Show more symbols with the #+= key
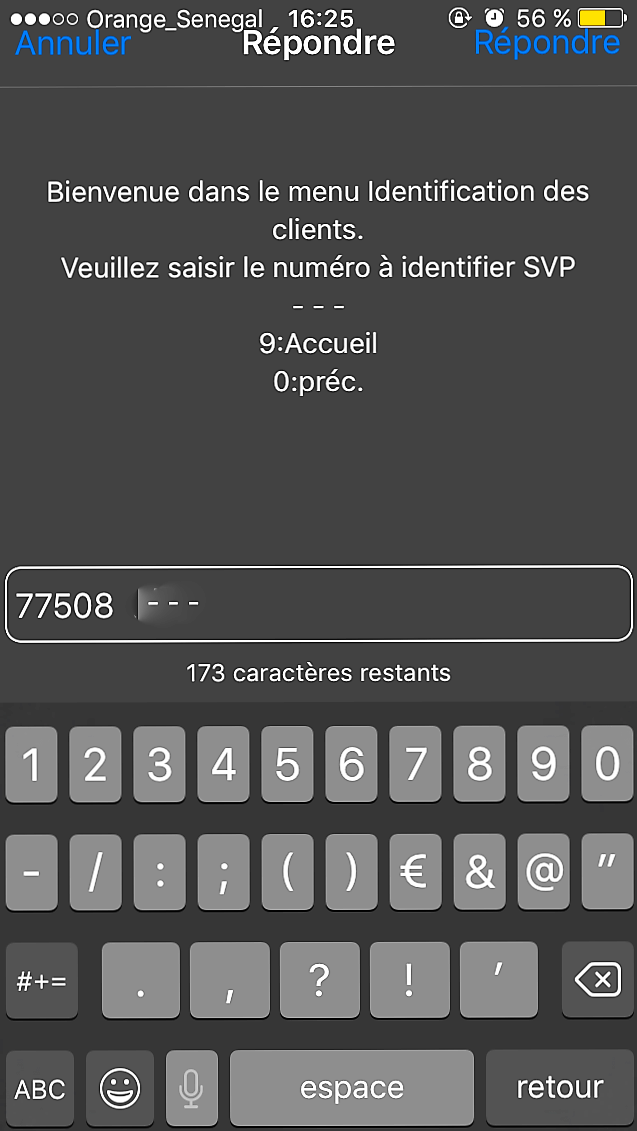Screen dimensions: 637x1131 (x=41, y=980)
